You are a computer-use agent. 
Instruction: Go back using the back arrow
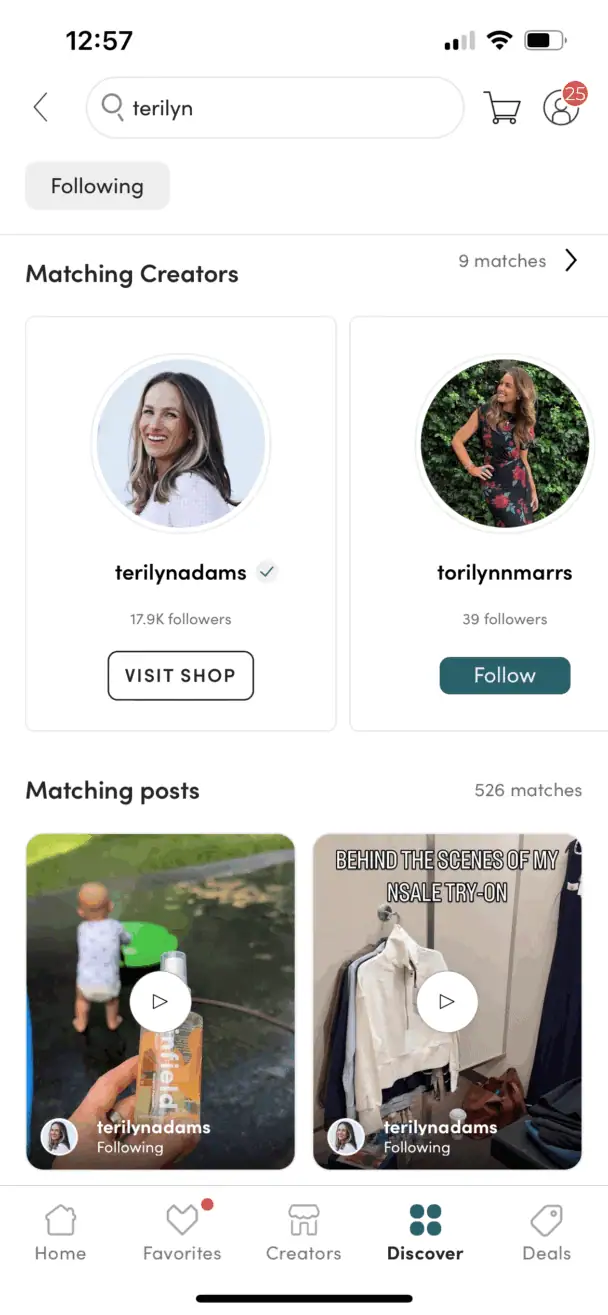coord(41,107)
